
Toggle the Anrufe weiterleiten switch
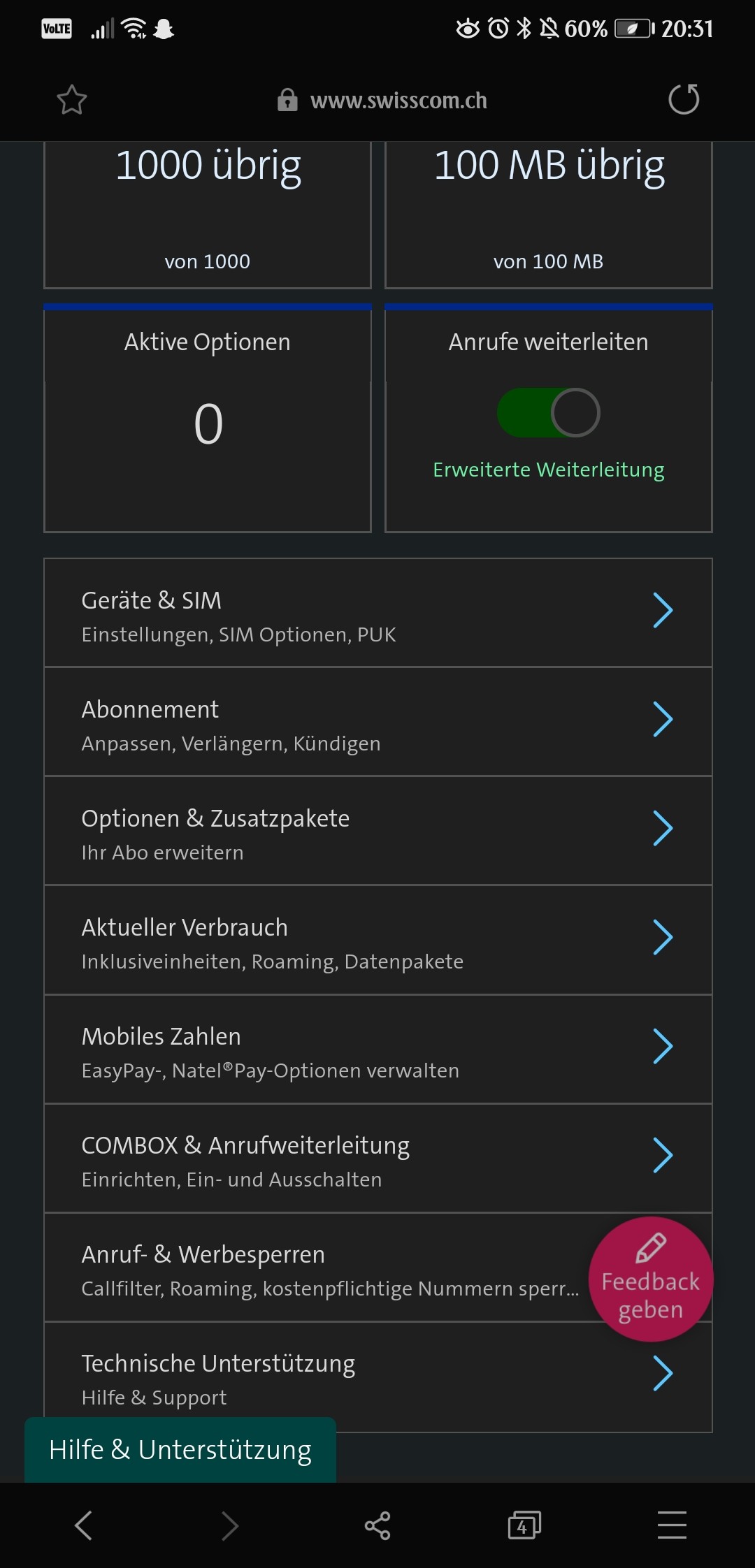548,413
